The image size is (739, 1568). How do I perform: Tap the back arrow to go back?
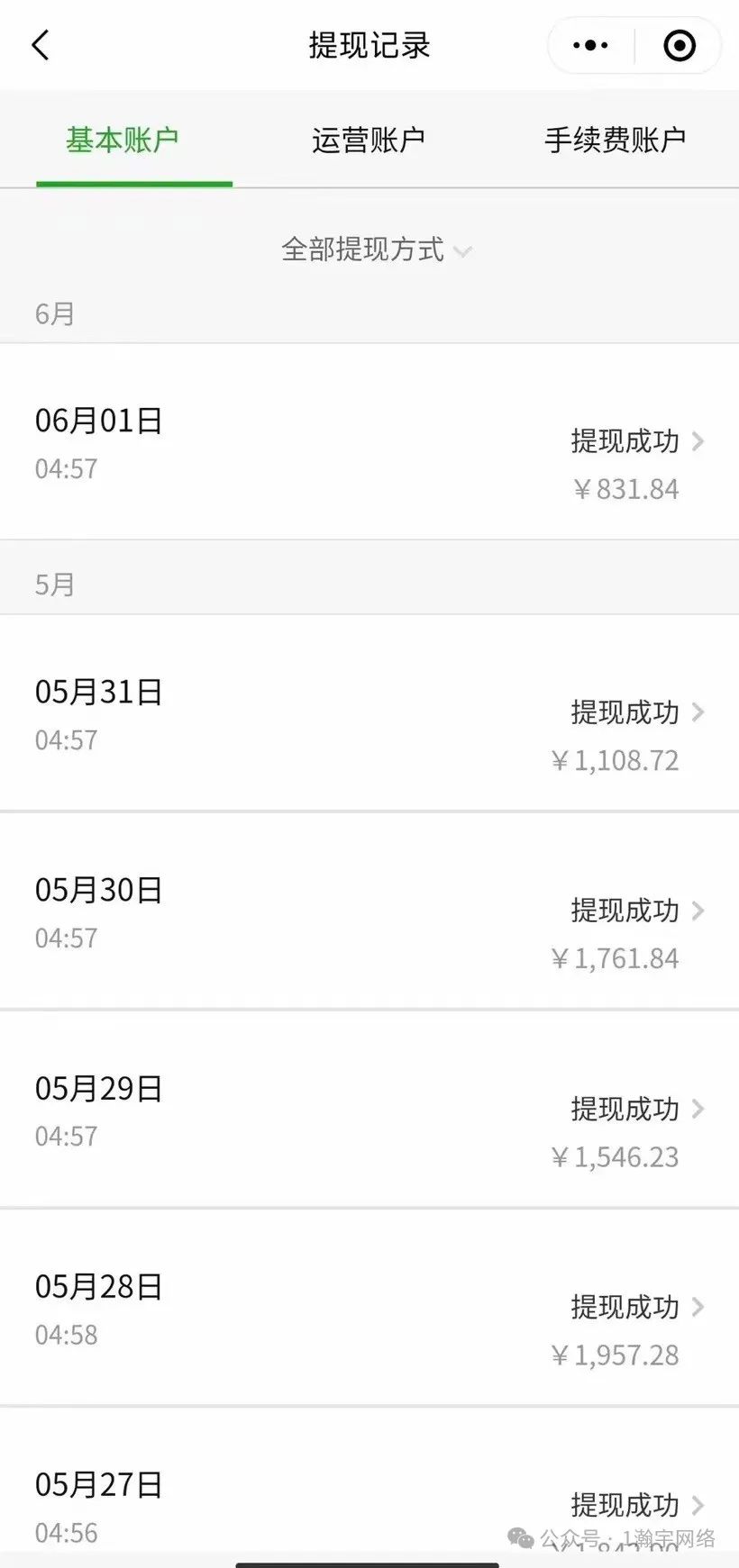40,44
